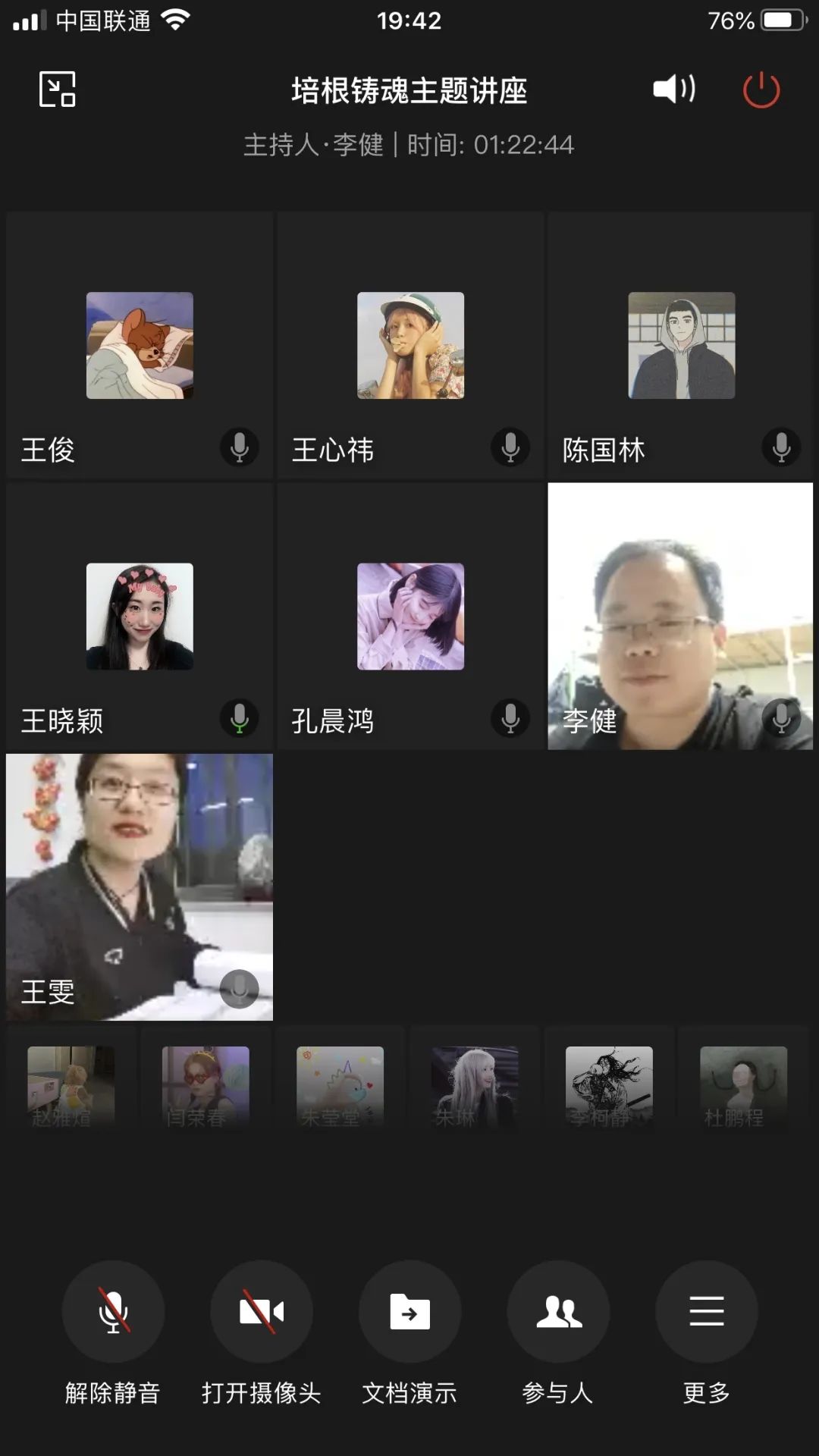Image resolution: width=819 pixels, height=1456 pixels.
Task: Select 王心祎's participant tile
Action: click(410, 346)
